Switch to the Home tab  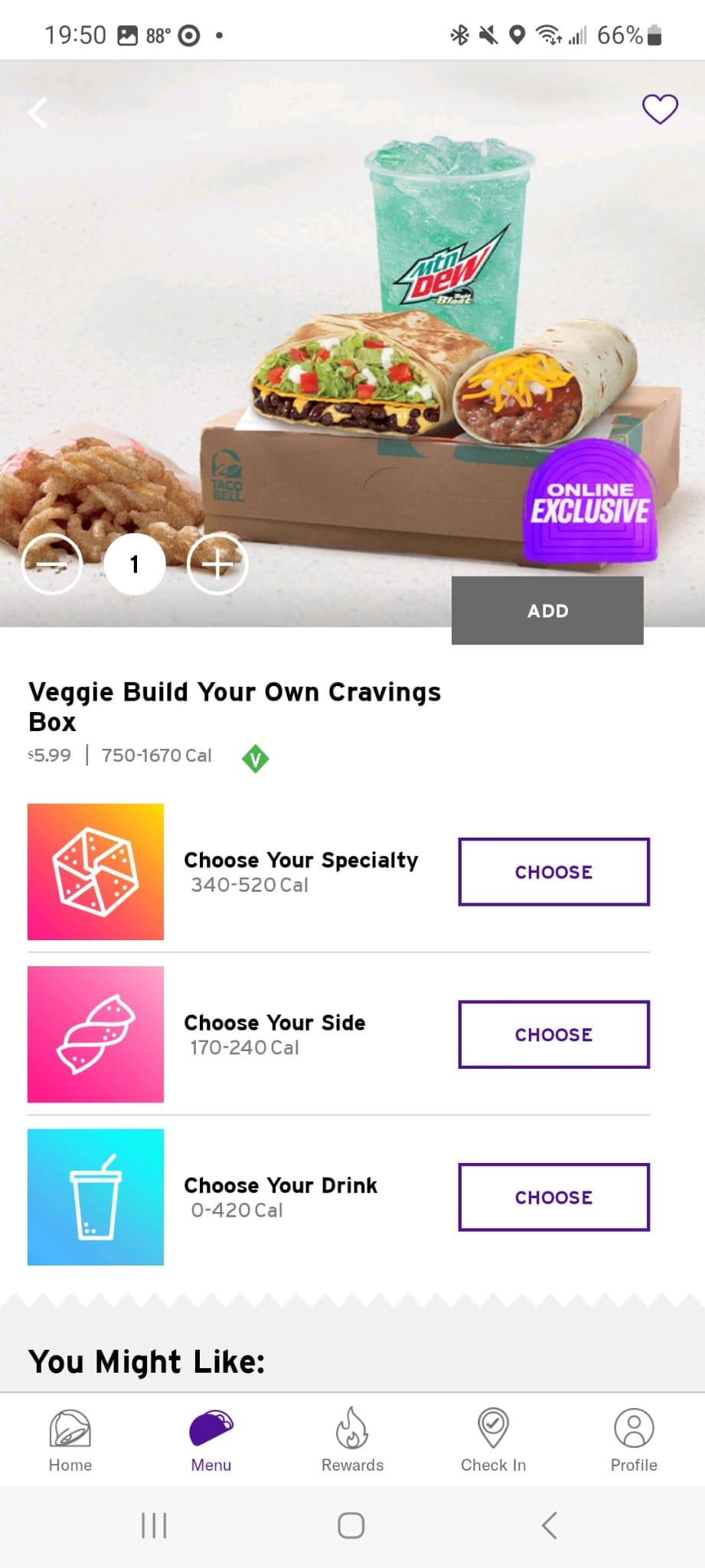[x=70, y=1440]
